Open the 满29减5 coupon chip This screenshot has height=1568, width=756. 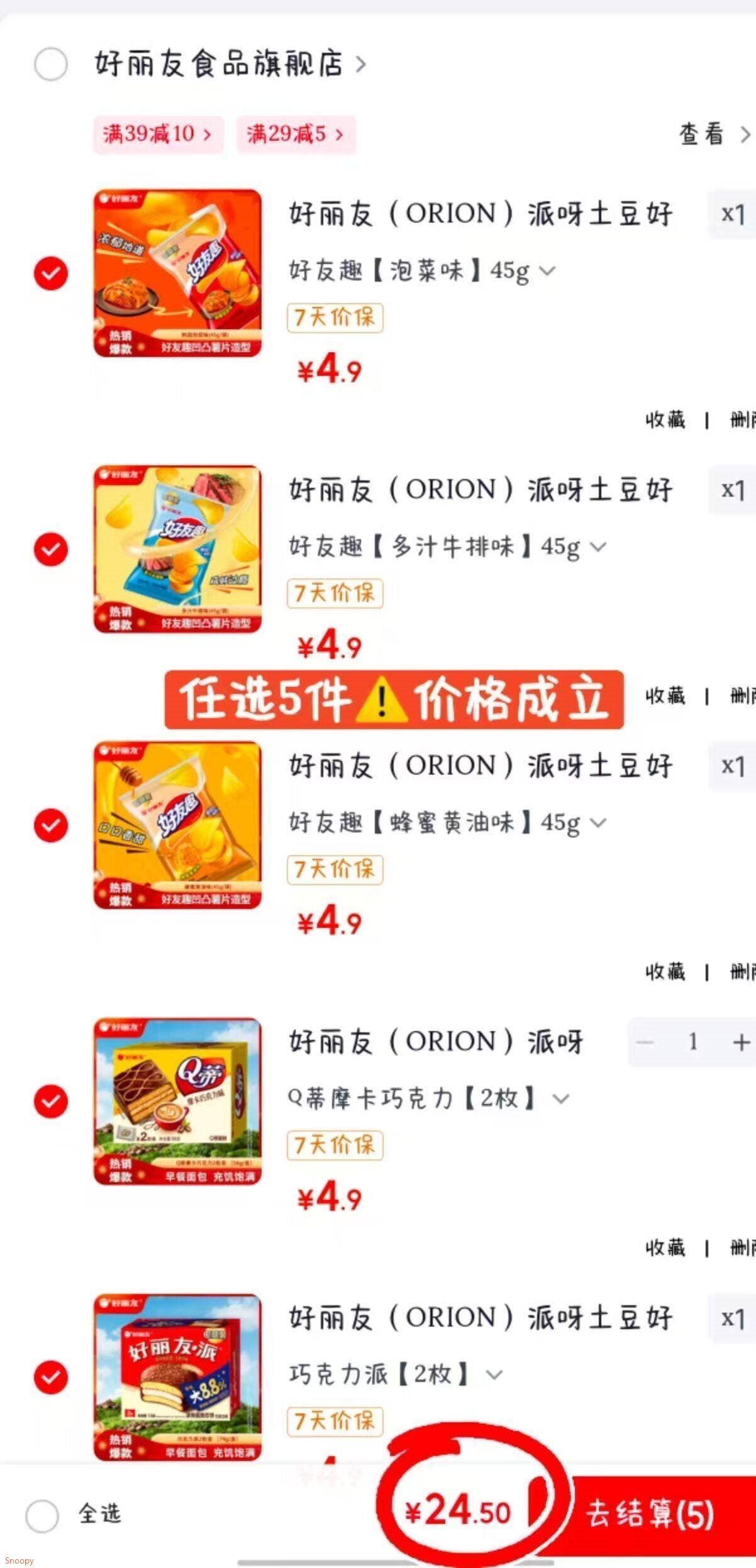[296, 134]
